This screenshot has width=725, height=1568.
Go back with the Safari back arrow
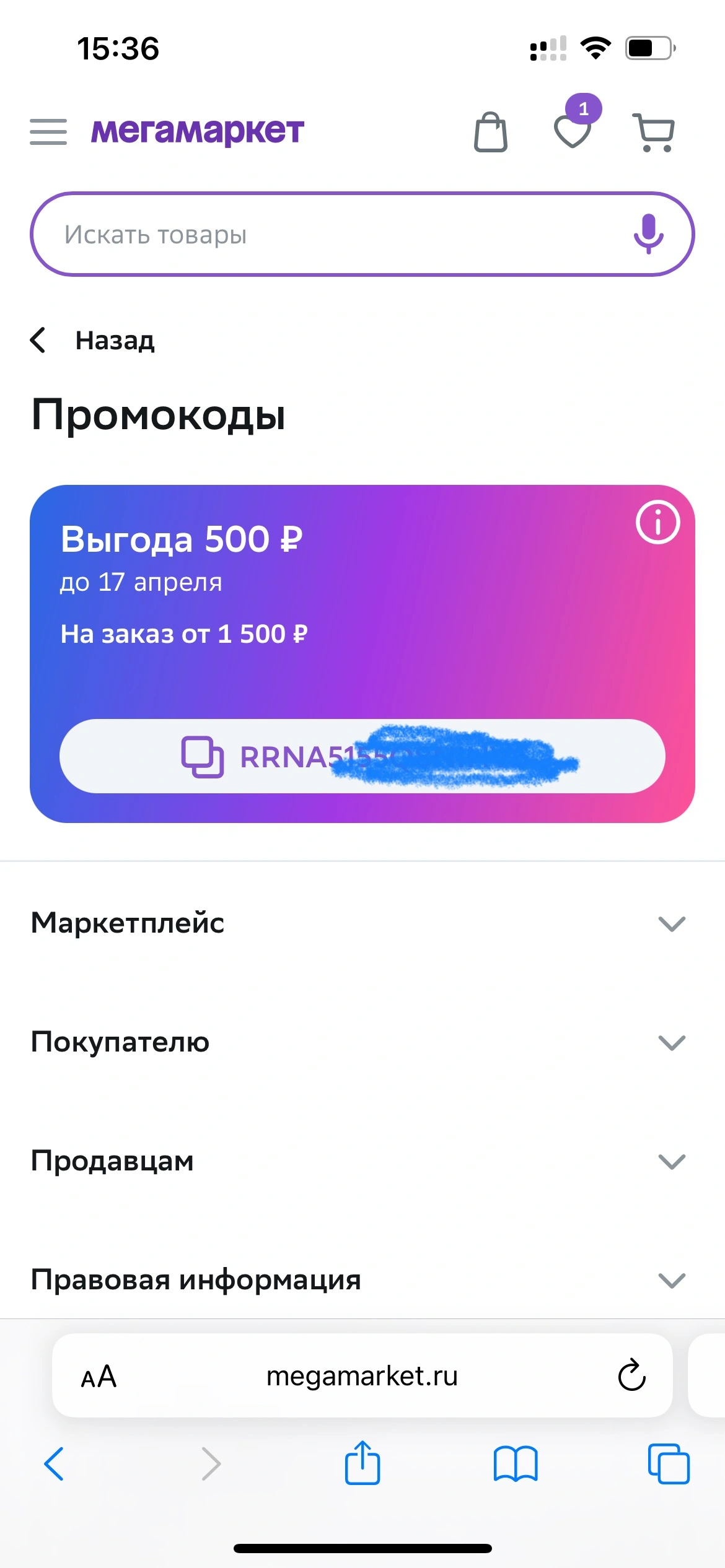click(x=54, y=1464)
